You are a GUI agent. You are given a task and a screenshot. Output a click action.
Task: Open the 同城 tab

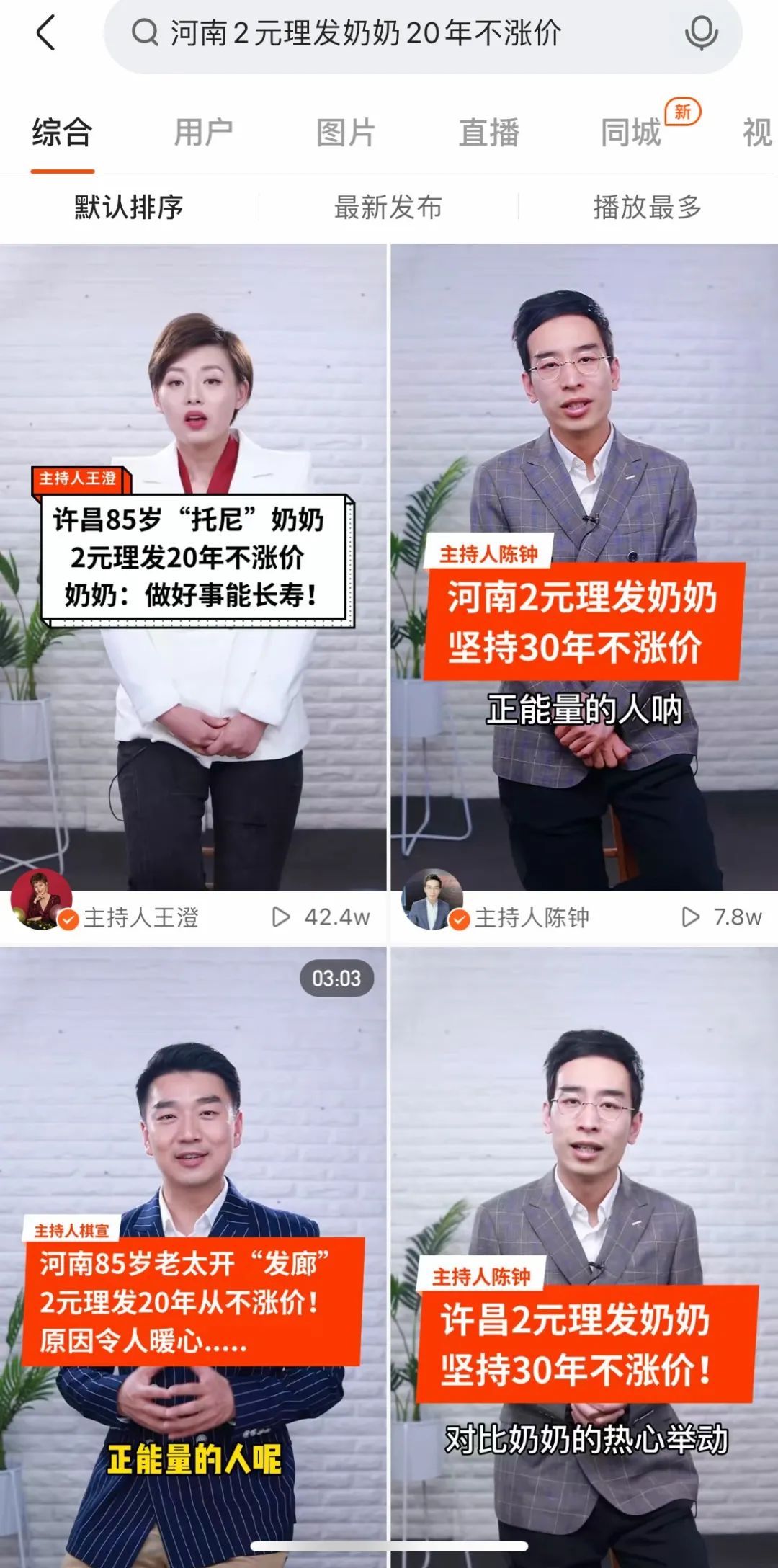coord(631,133)
